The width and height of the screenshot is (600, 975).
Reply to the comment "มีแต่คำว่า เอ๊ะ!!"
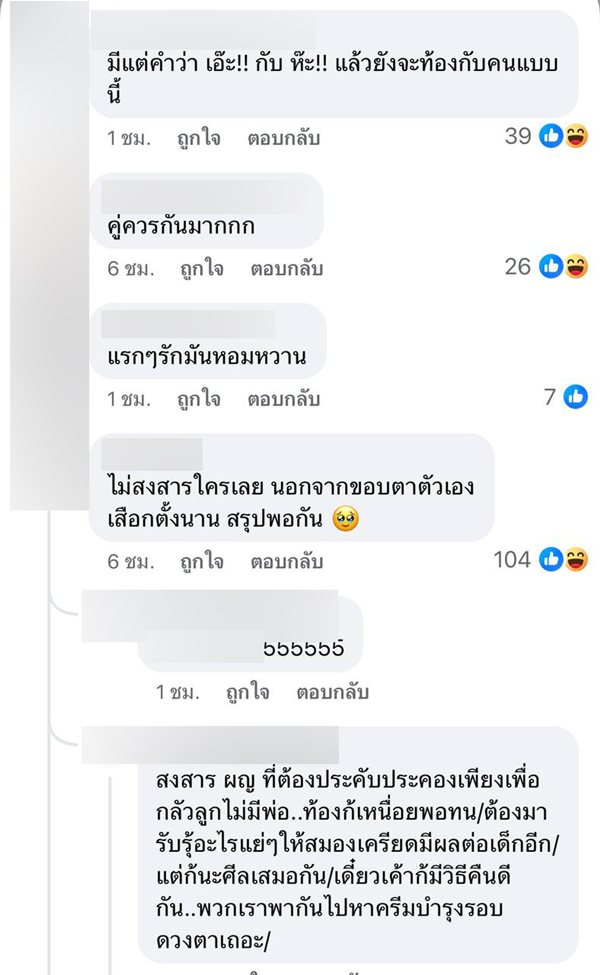pyautogui.click(x=284, y=138)
